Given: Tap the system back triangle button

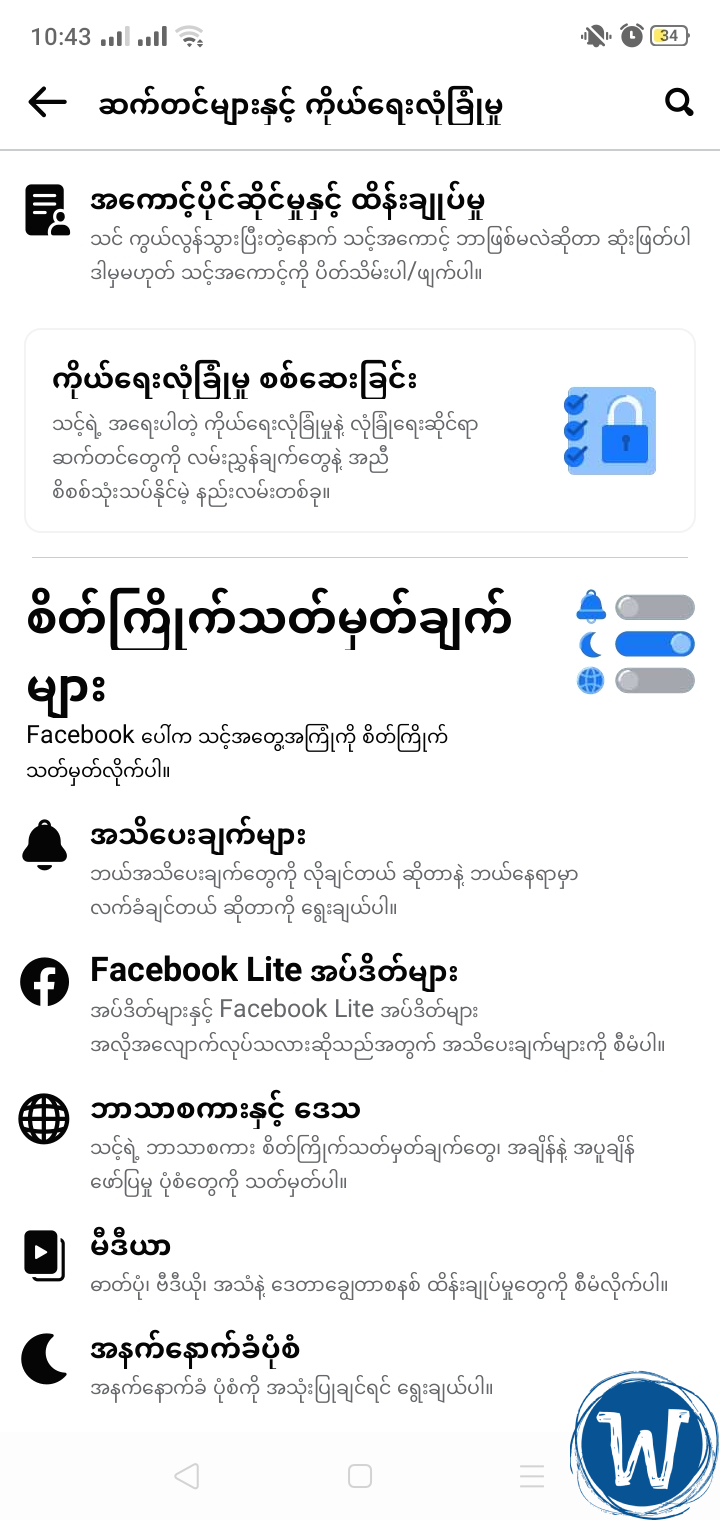Looking at the screenshot, I should (186, 1476).
